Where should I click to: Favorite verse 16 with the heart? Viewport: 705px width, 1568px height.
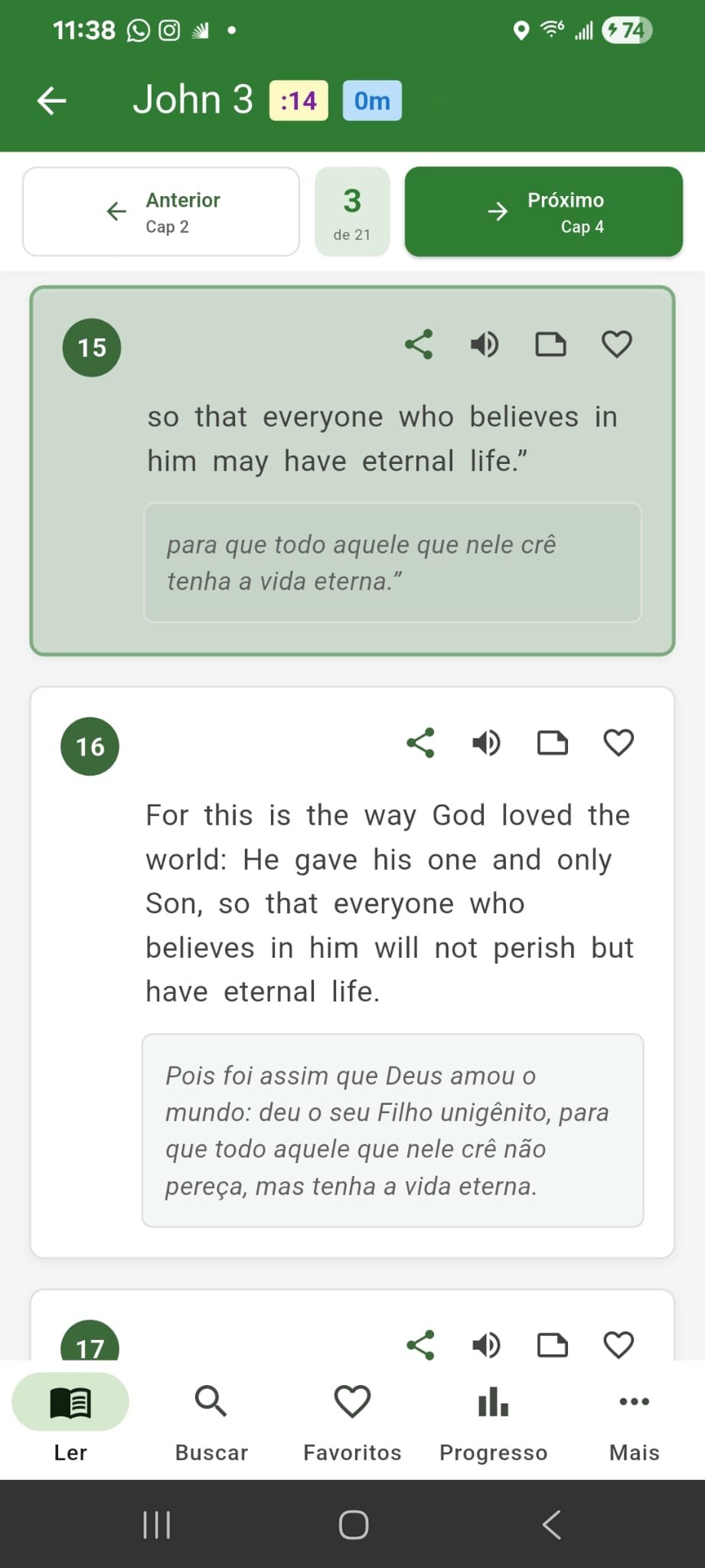pyautogui.click(x=618, y=742)
